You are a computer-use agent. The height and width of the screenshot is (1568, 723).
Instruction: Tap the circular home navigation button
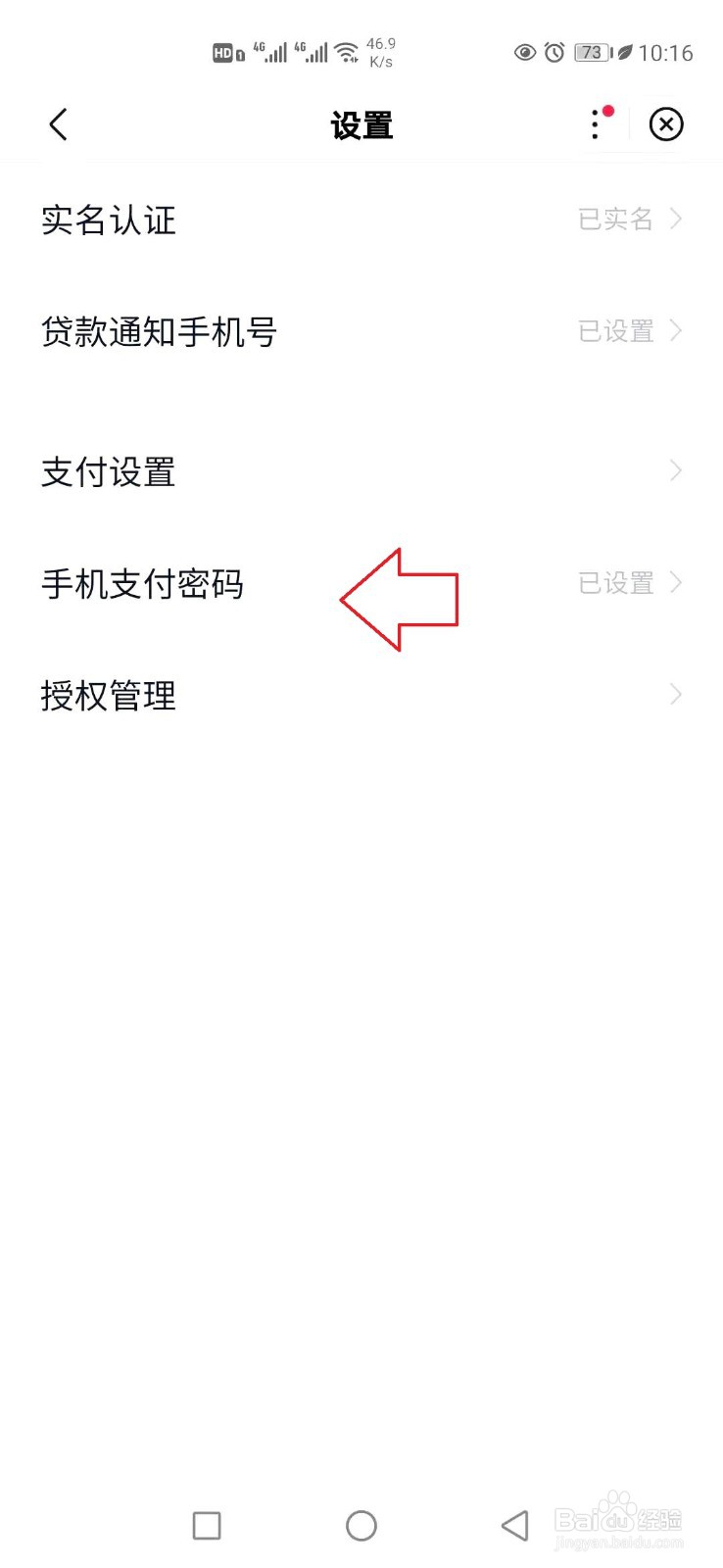tap(361, 1525)
